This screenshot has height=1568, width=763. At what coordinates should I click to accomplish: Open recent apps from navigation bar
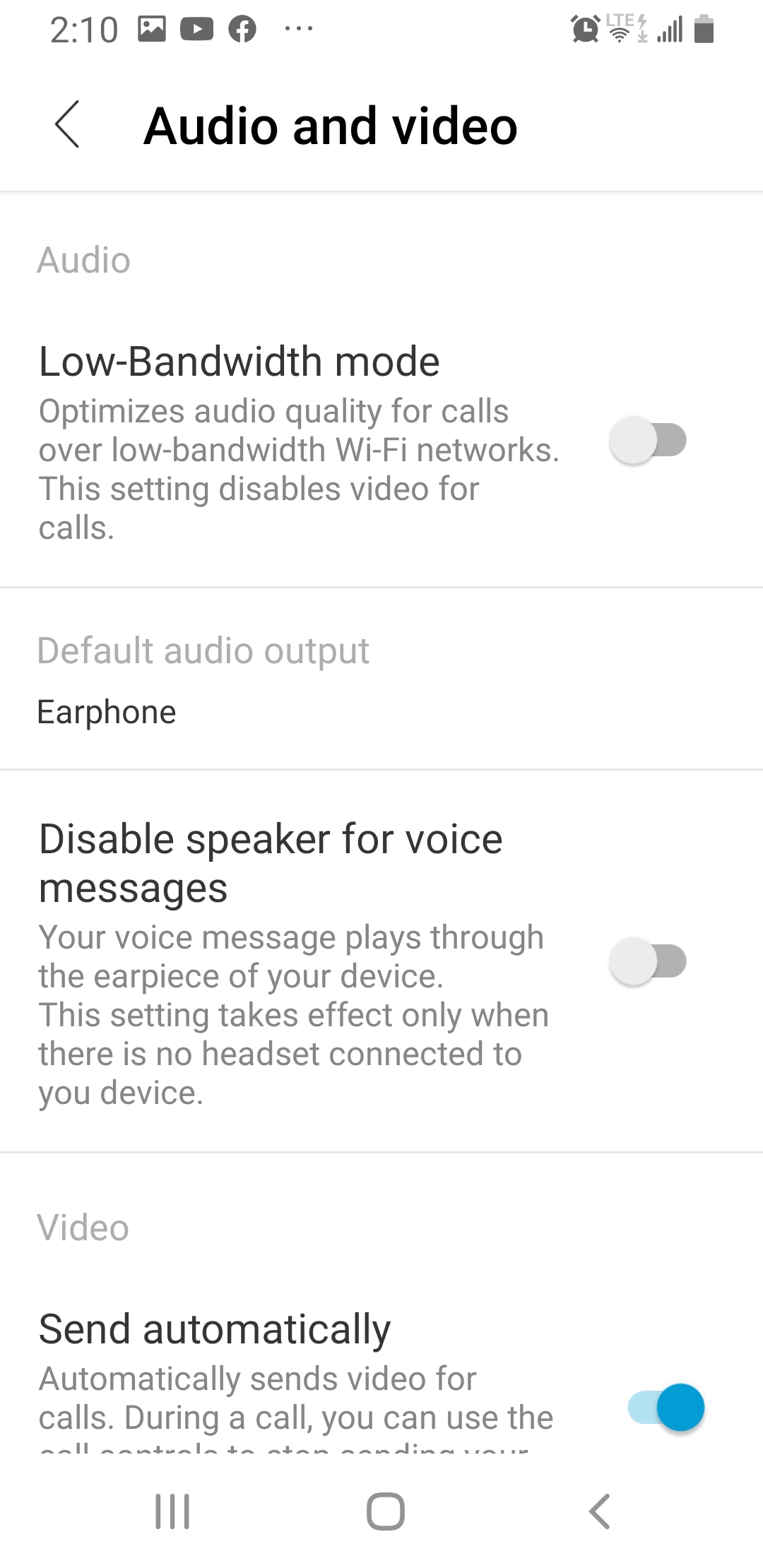click(172, 1511)
